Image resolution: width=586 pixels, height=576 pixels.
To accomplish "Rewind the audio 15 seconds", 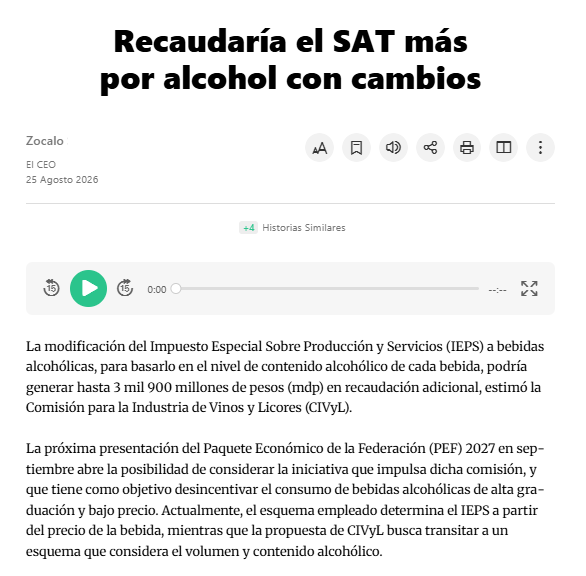I will tap(51, 288).
